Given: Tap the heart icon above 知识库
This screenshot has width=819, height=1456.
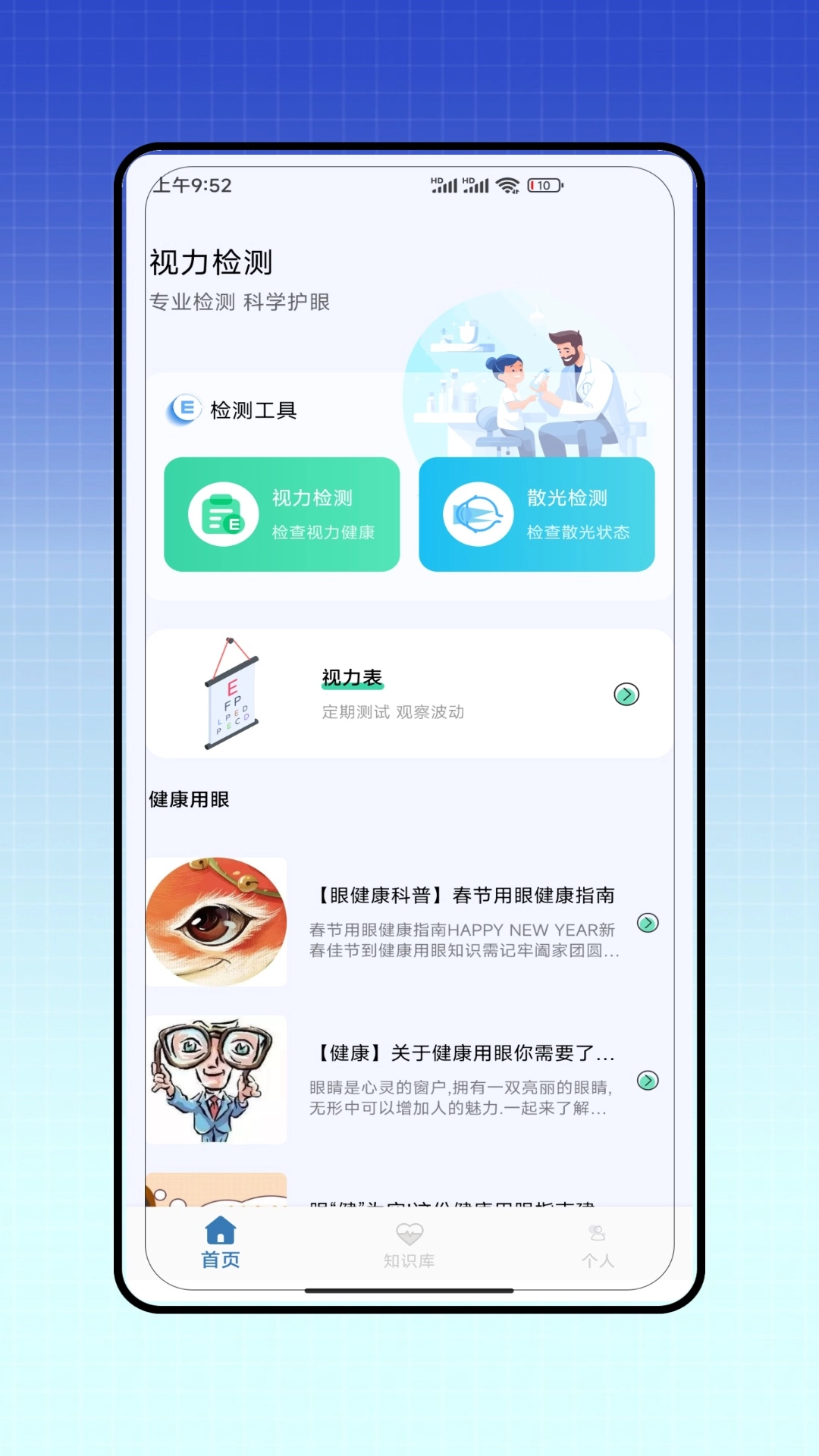Looking at the screenshot, I should [408, 1232].
